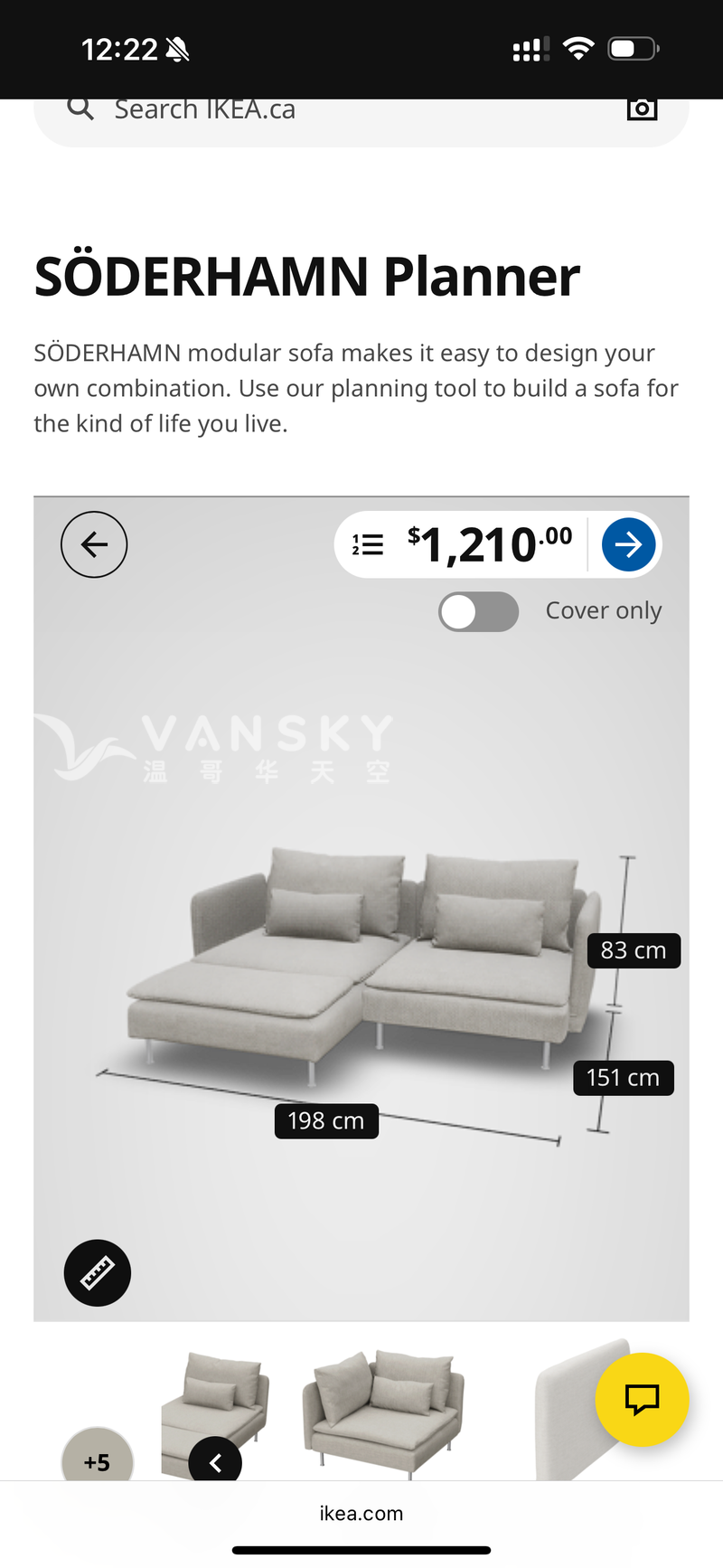The height and width of the screenshot is (1568, 723).
Task: Open the camera visual search icon
Action: tap(642, 109)
